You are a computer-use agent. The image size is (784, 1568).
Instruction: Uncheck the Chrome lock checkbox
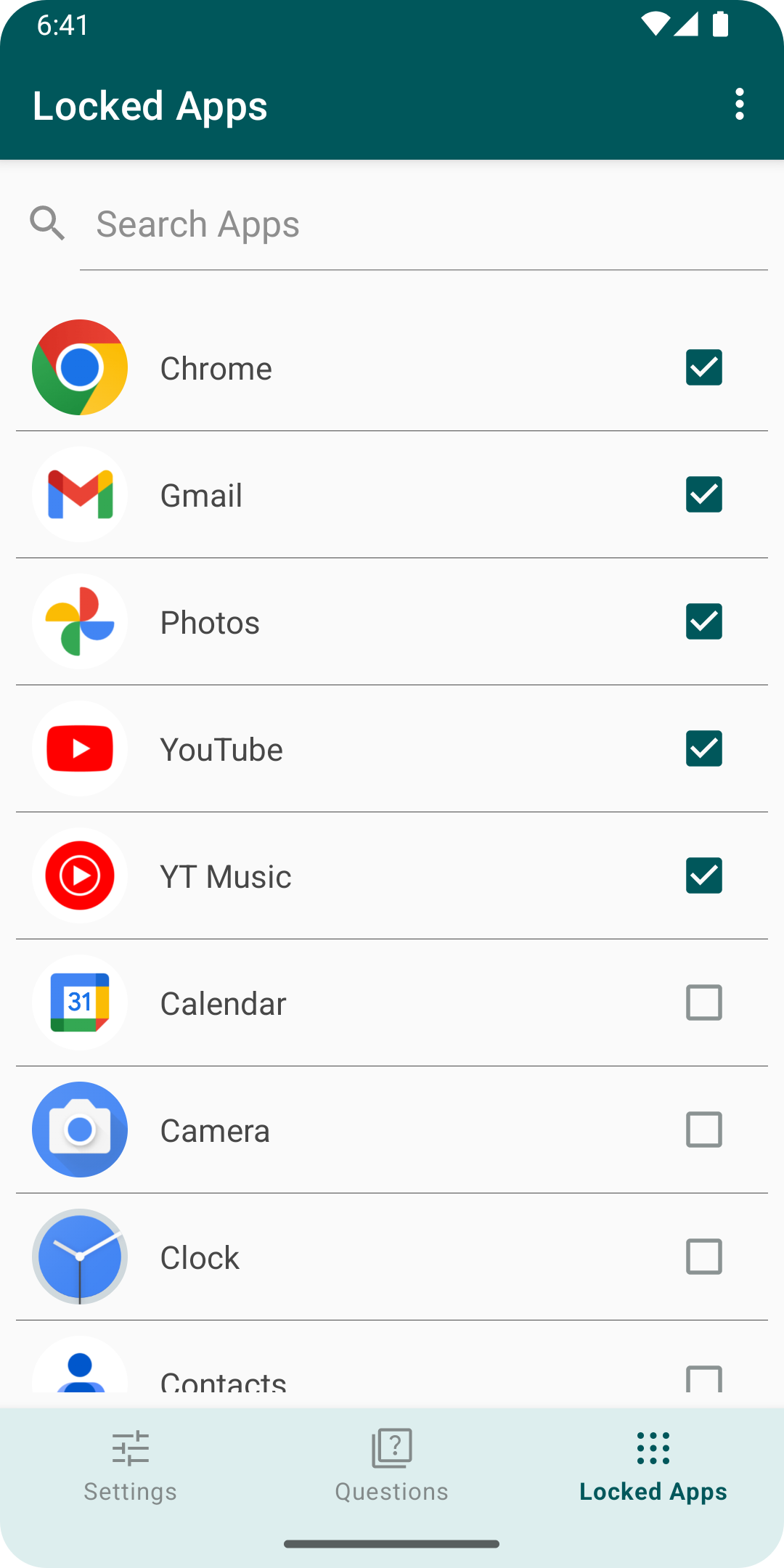[703, 367]
